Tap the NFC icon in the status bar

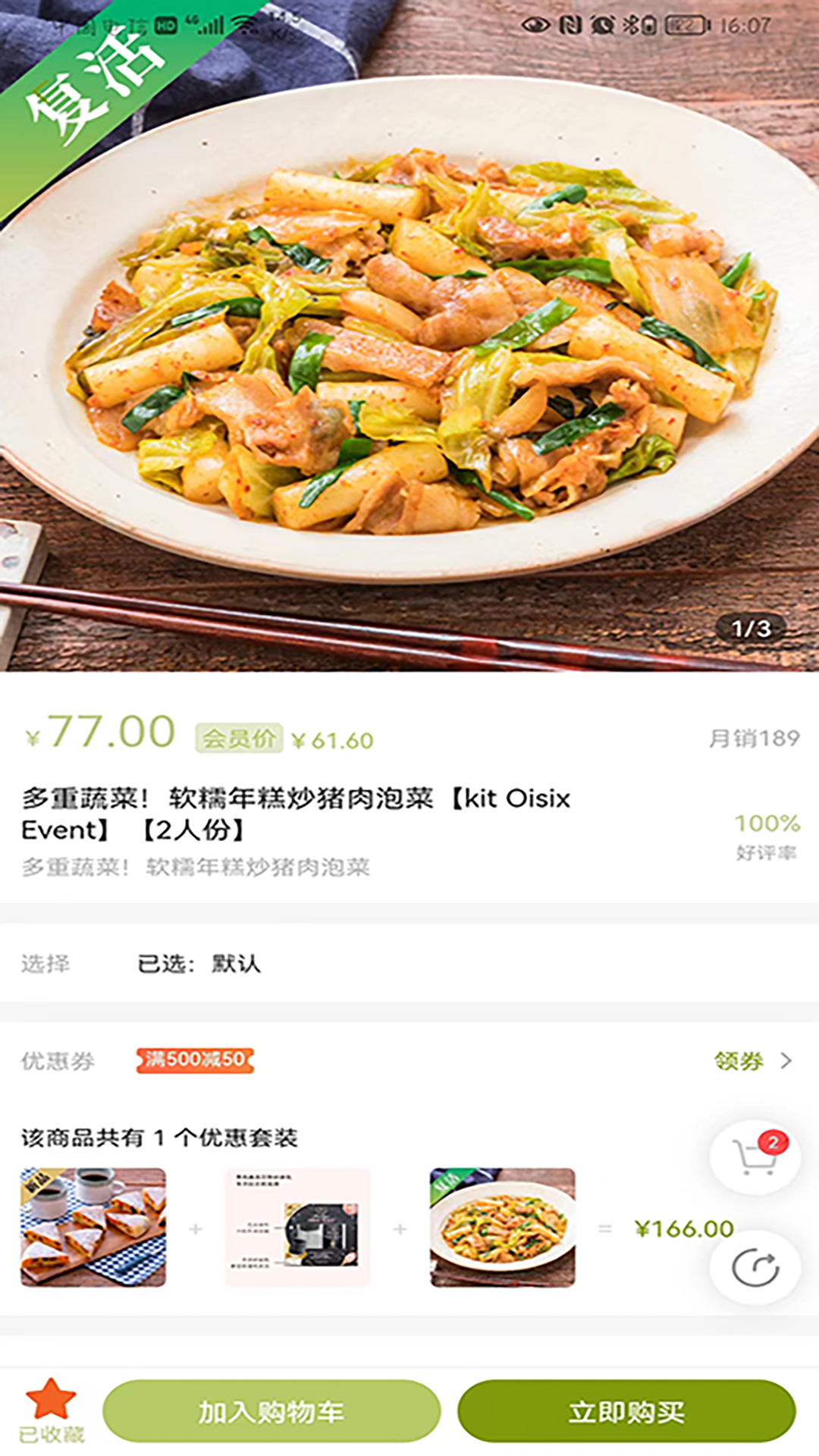tap(570, 23)
